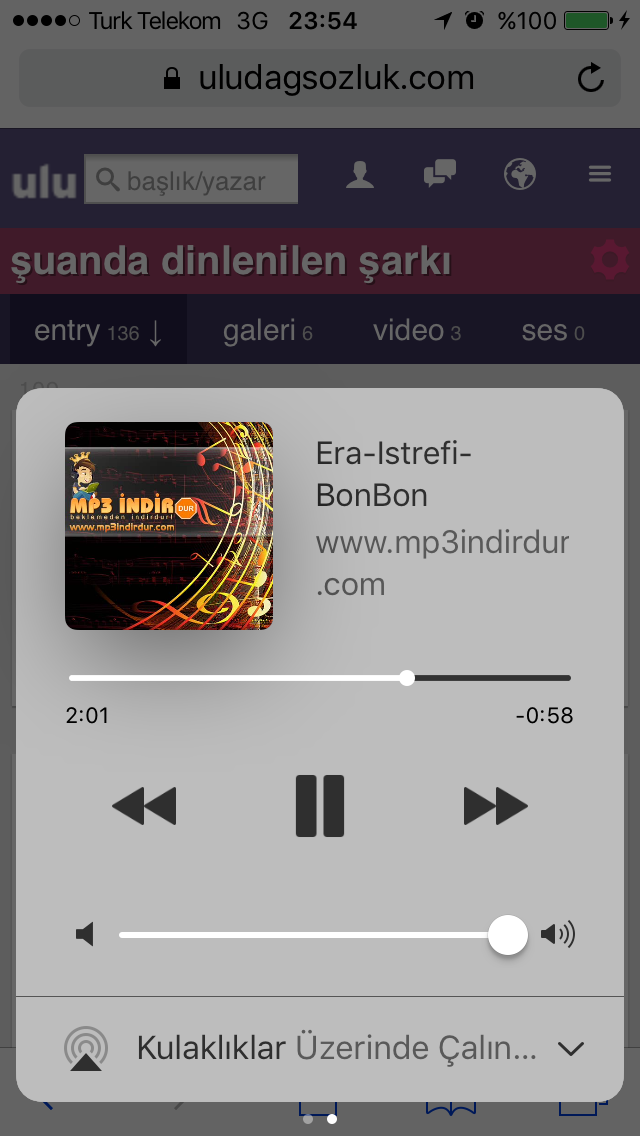The width and height of the screenshot is (640, 1136).
Task: Tap the playback progress bar
Action: pos(320,678)
